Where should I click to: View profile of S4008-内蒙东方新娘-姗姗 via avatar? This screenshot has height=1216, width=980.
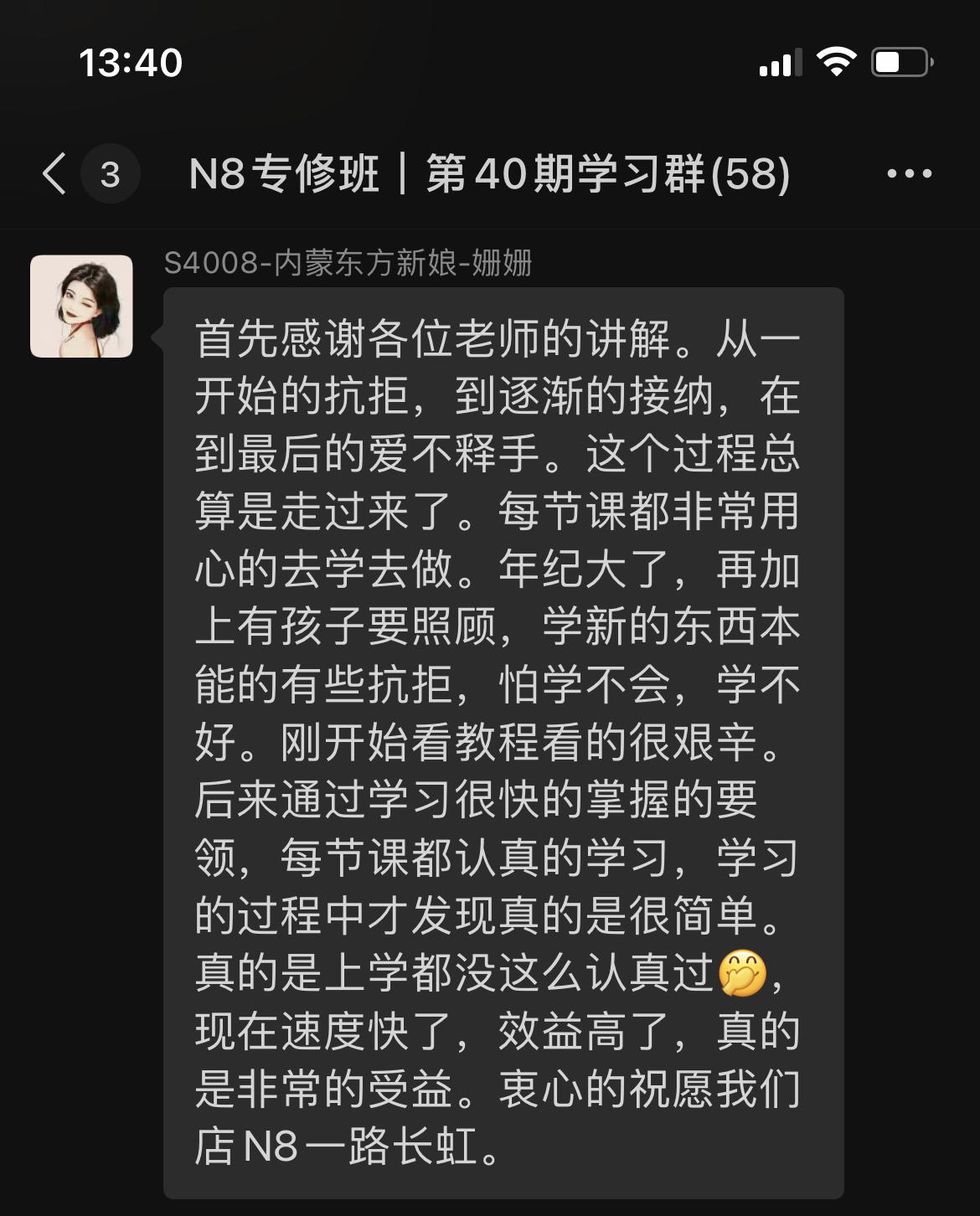(x=81, y=307)
